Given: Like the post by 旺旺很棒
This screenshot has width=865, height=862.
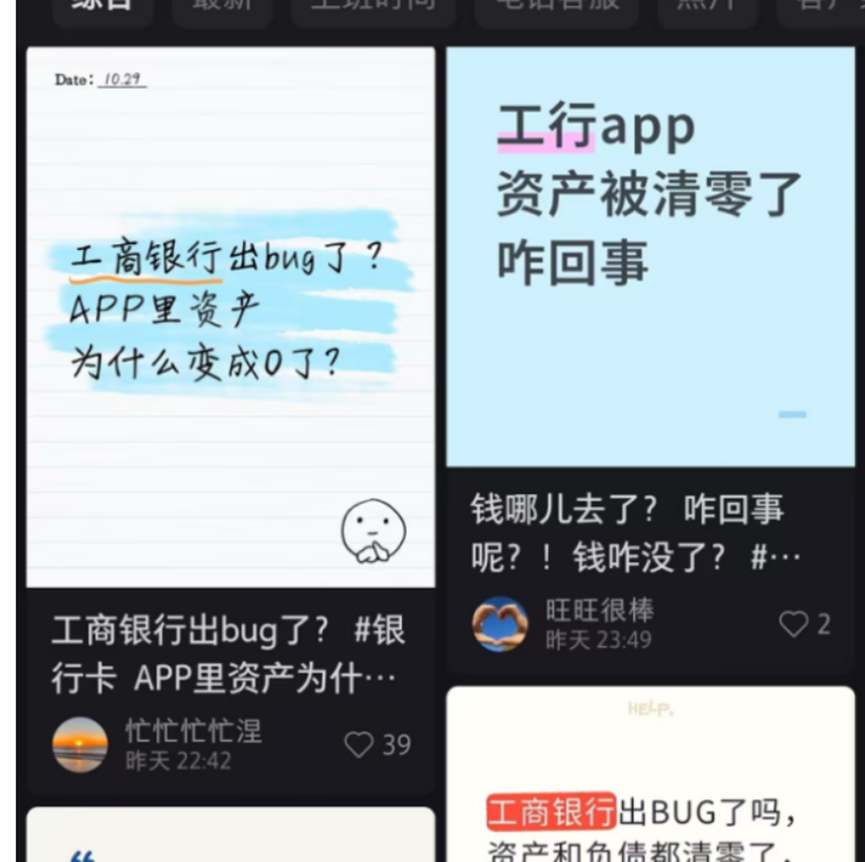Looking at the screenshot, I should coord(794,625).
